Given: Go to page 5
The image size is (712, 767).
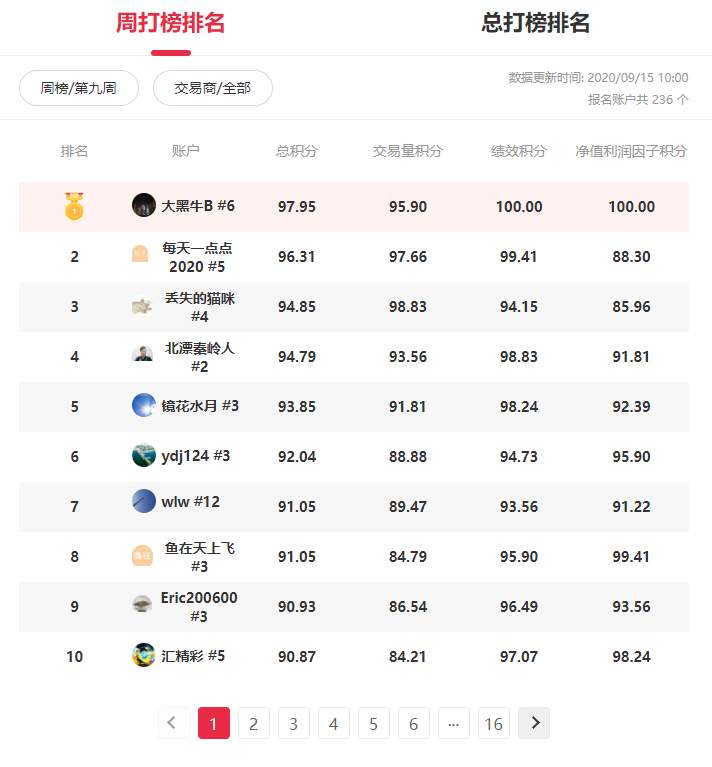Looking at the screenshot, I should click(x=374, y=723).
